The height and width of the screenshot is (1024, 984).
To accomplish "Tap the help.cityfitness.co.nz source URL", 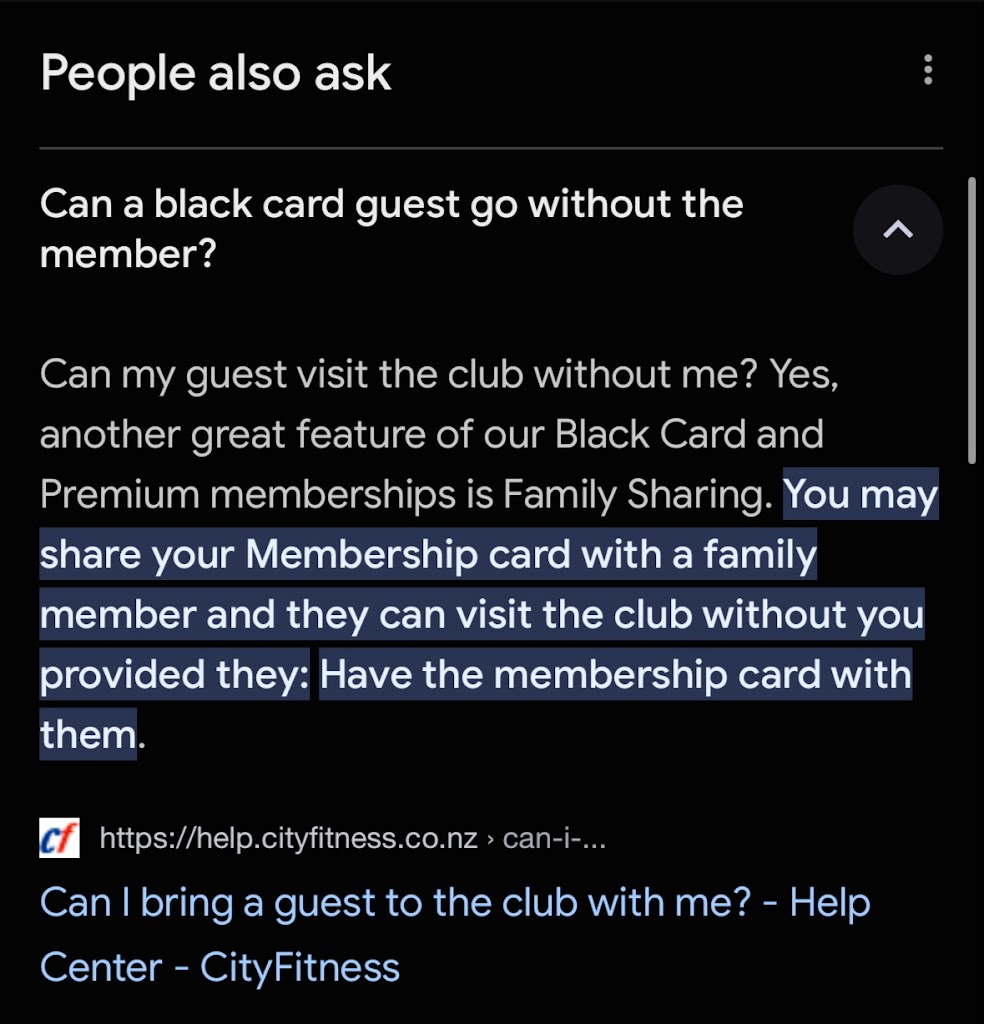I will click(x=288, y=838).
